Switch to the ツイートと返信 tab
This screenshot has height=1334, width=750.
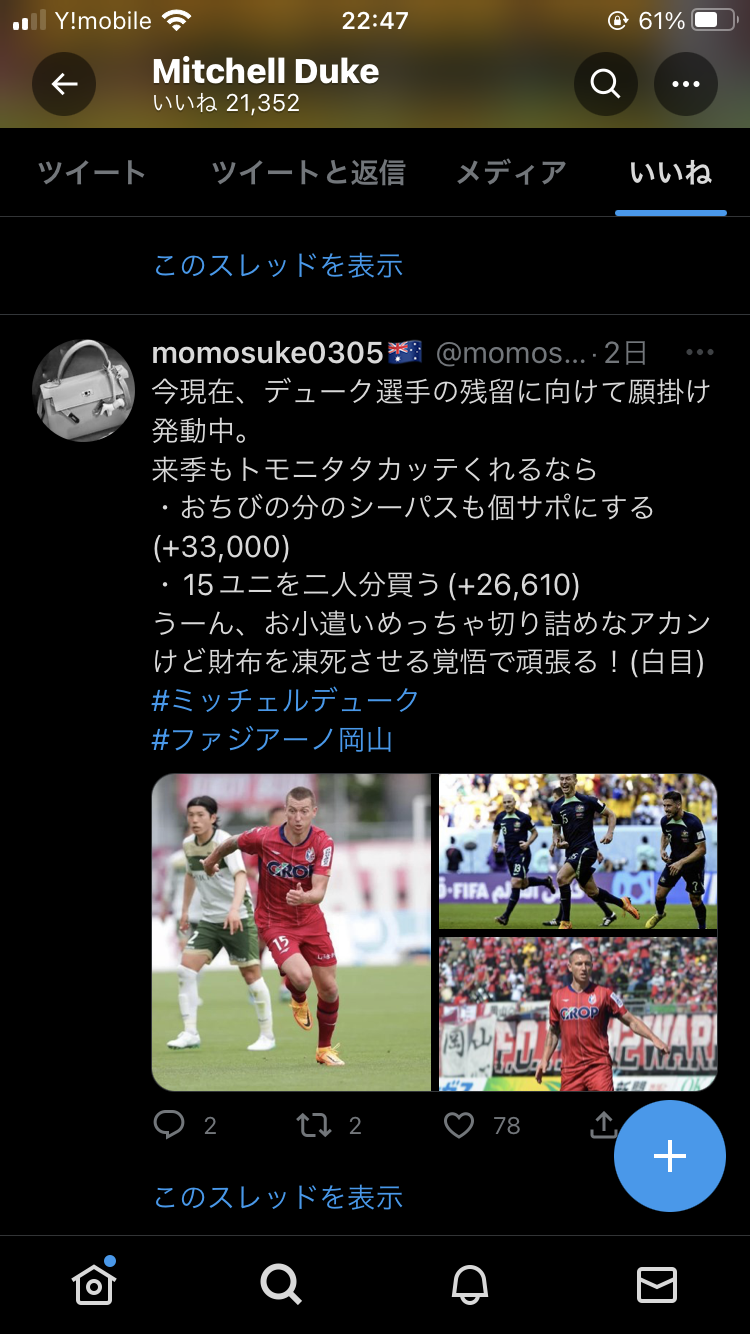pyautogui.click(x=309, y=172)
